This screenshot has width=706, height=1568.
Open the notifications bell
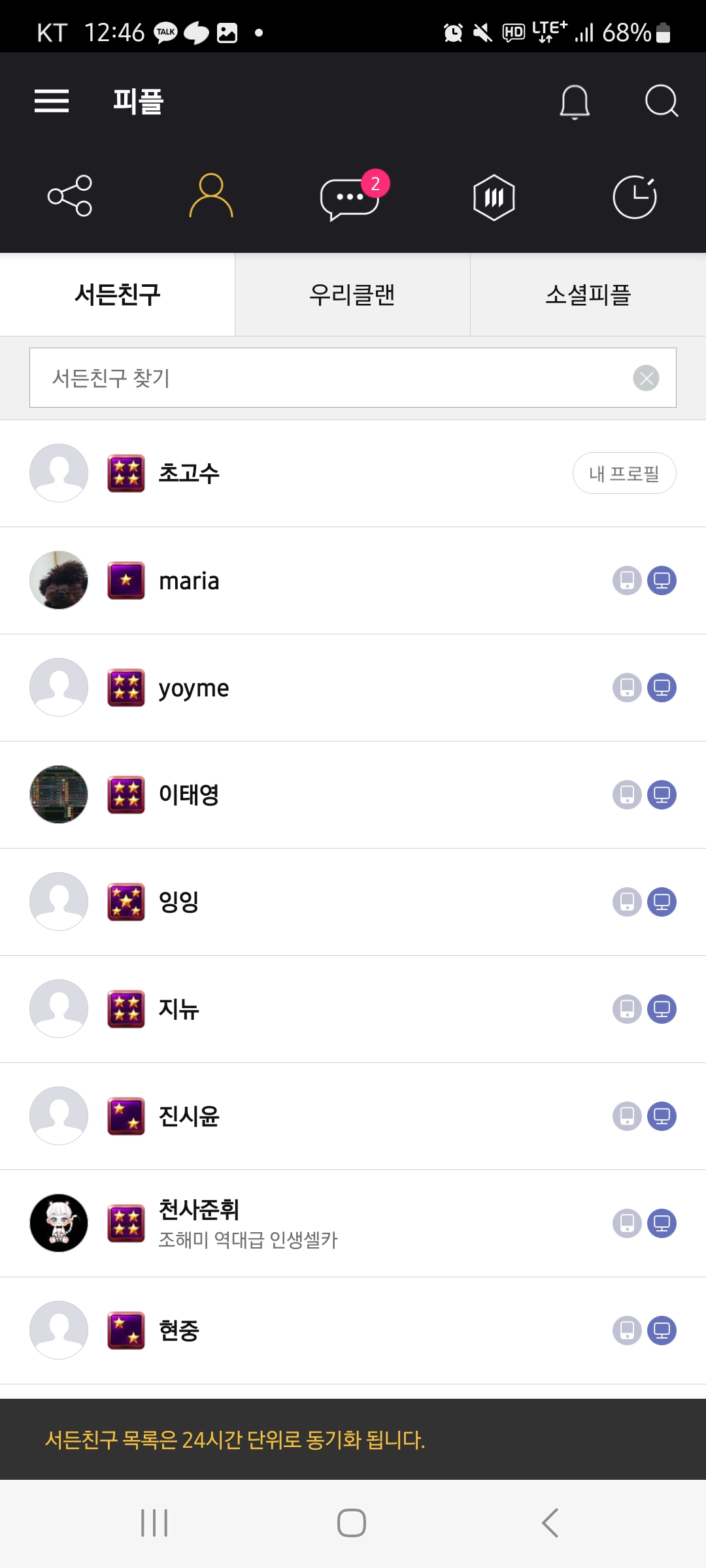(x=575, y=102)
